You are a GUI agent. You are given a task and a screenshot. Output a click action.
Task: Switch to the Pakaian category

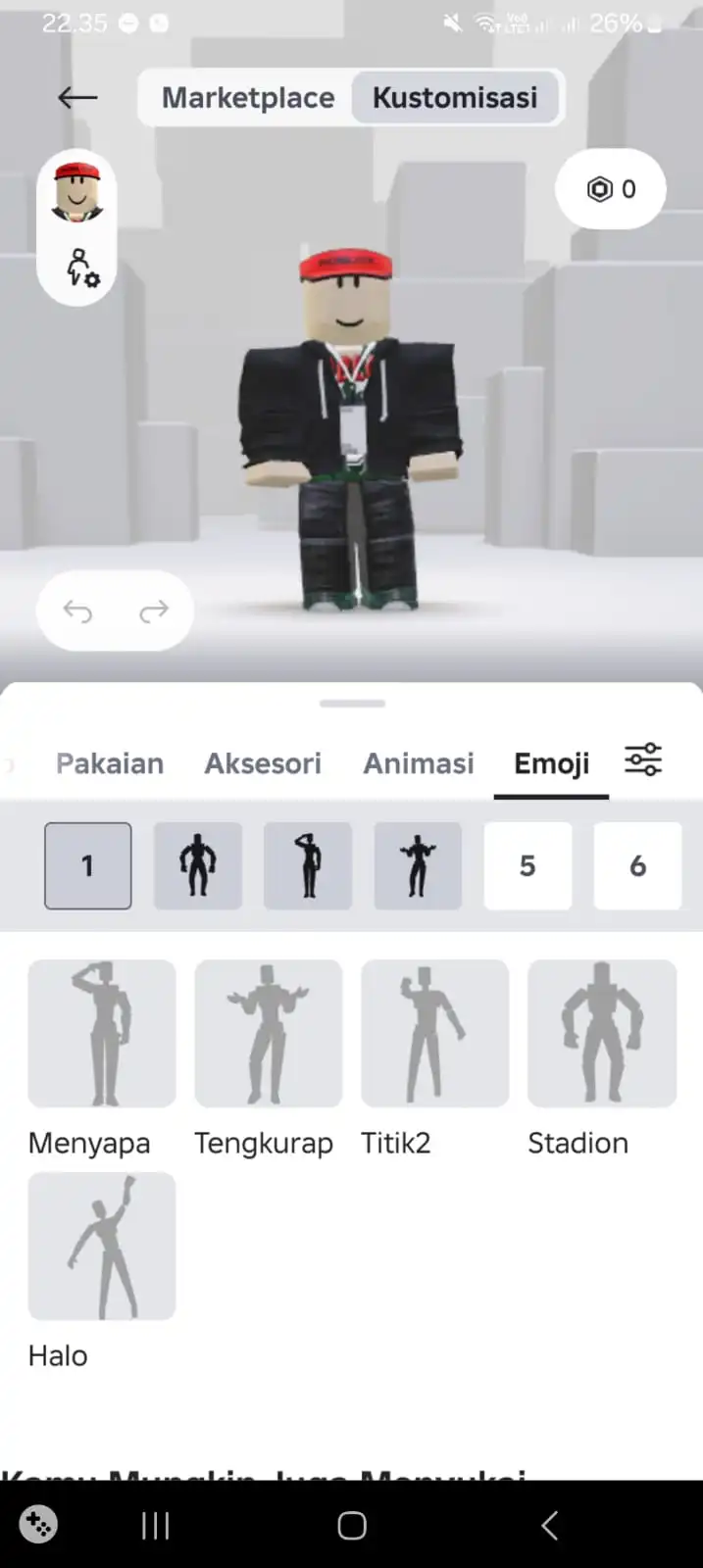(110, 763)
